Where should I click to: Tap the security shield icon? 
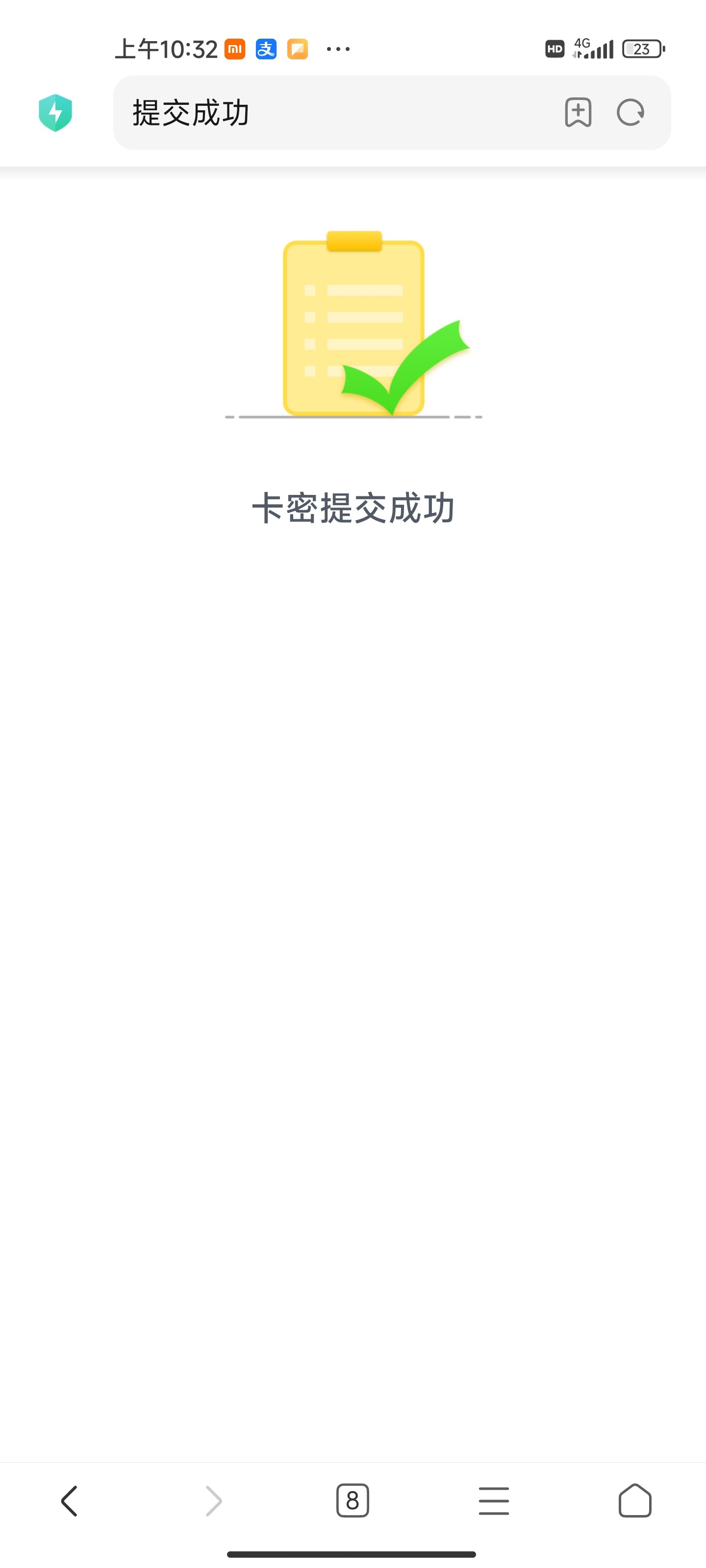[55, 113]
